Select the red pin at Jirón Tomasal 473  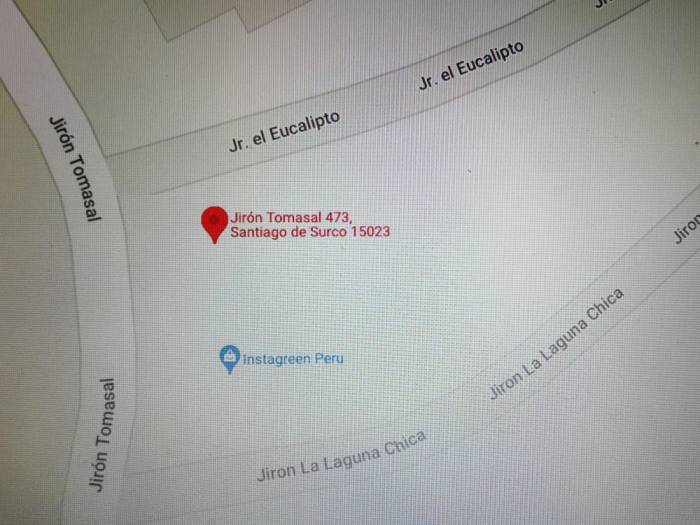pos(214,224)
